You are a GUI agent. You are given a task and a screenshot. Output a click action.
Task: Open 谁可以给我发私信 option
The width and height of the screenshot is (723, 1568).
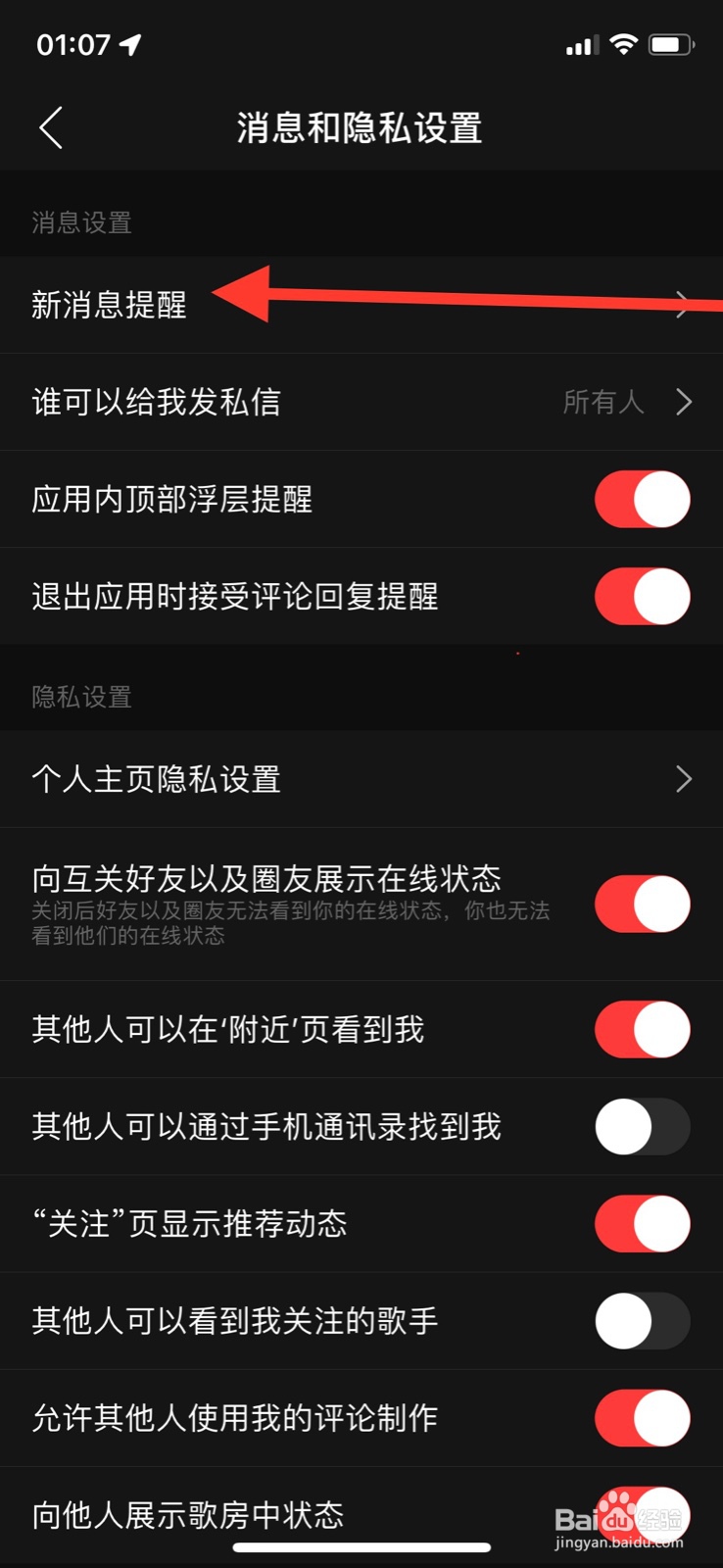point(361,402)
